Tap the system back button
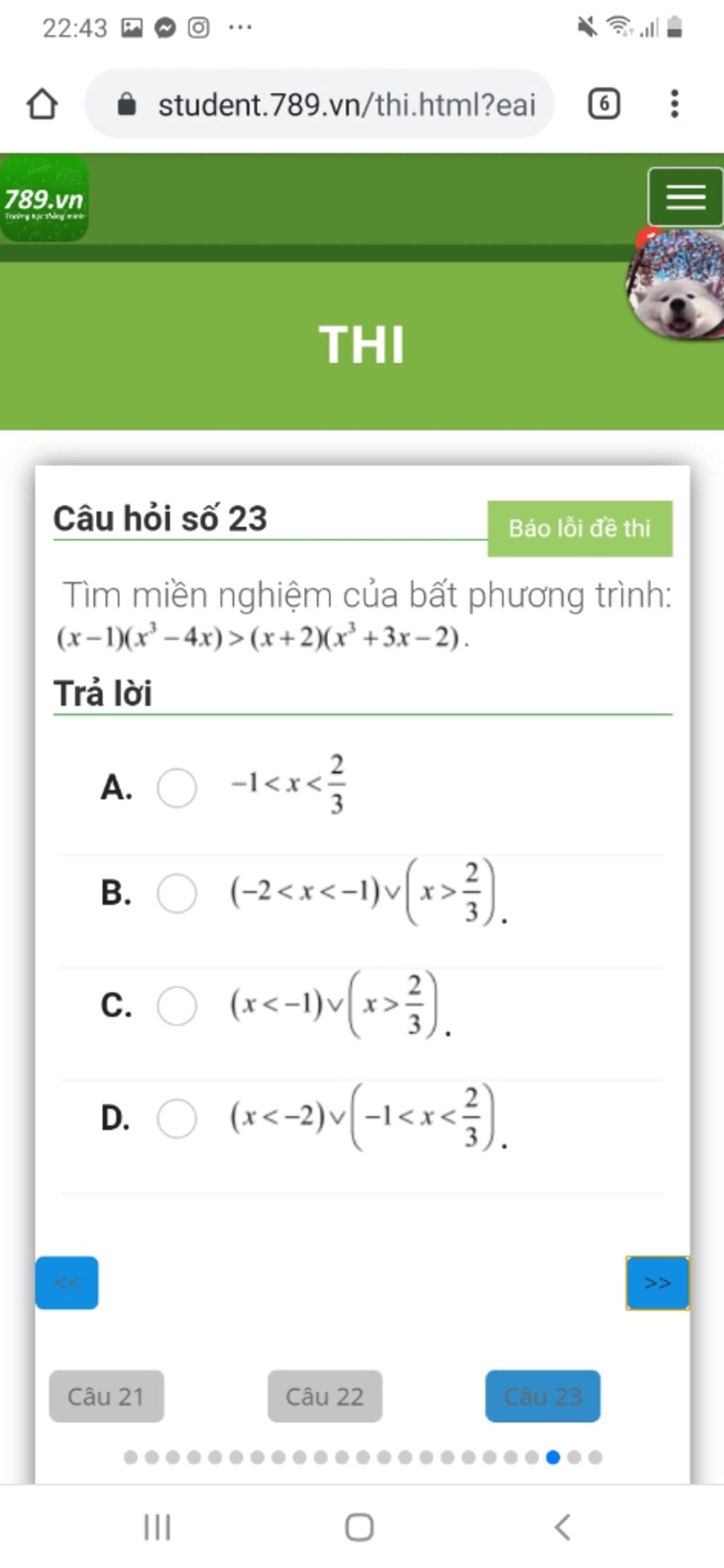This screenshot has width=724, height=1568. (x=562, y=1526)
